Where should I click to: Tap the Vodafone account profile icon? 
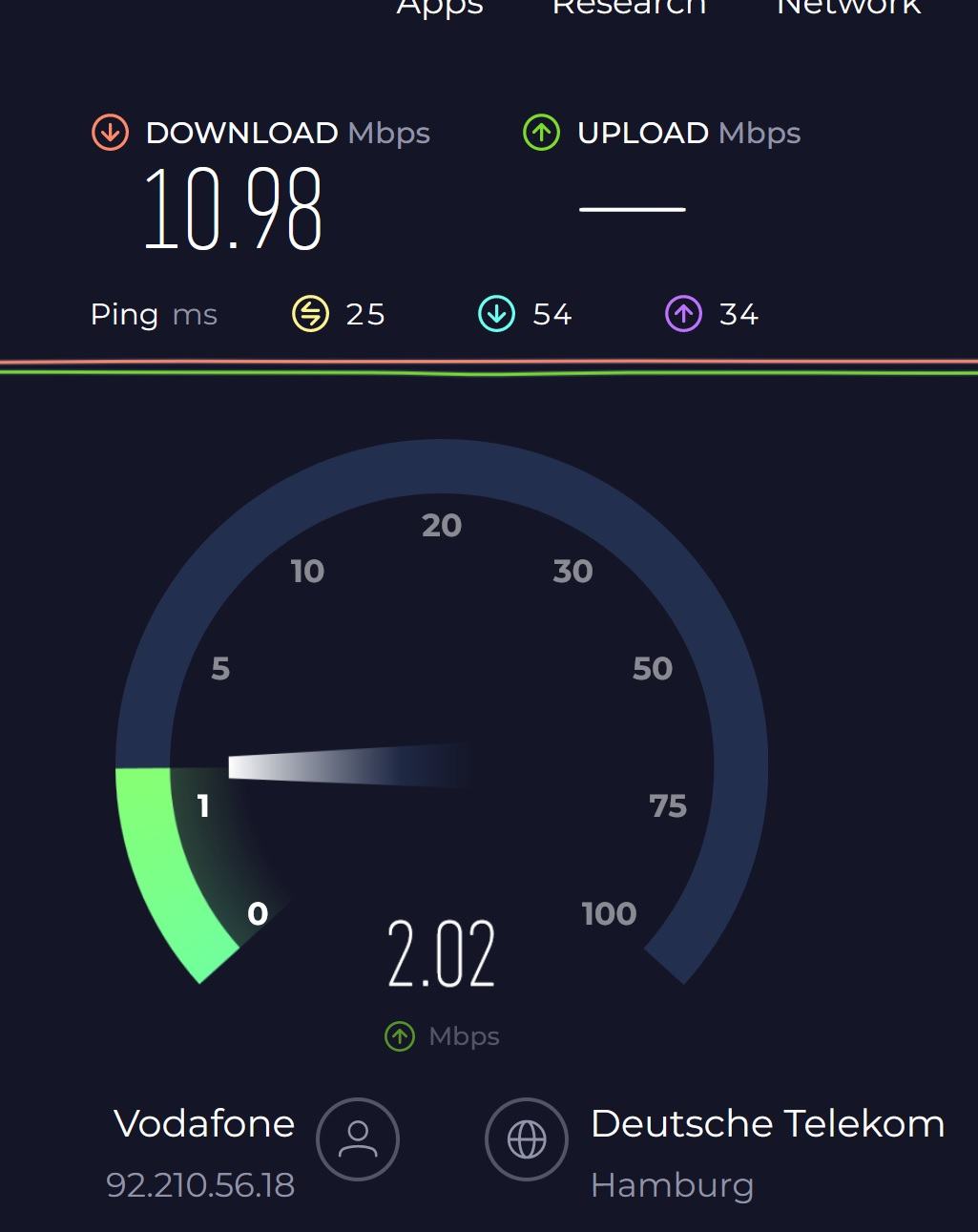click(x=358, y=1139)
